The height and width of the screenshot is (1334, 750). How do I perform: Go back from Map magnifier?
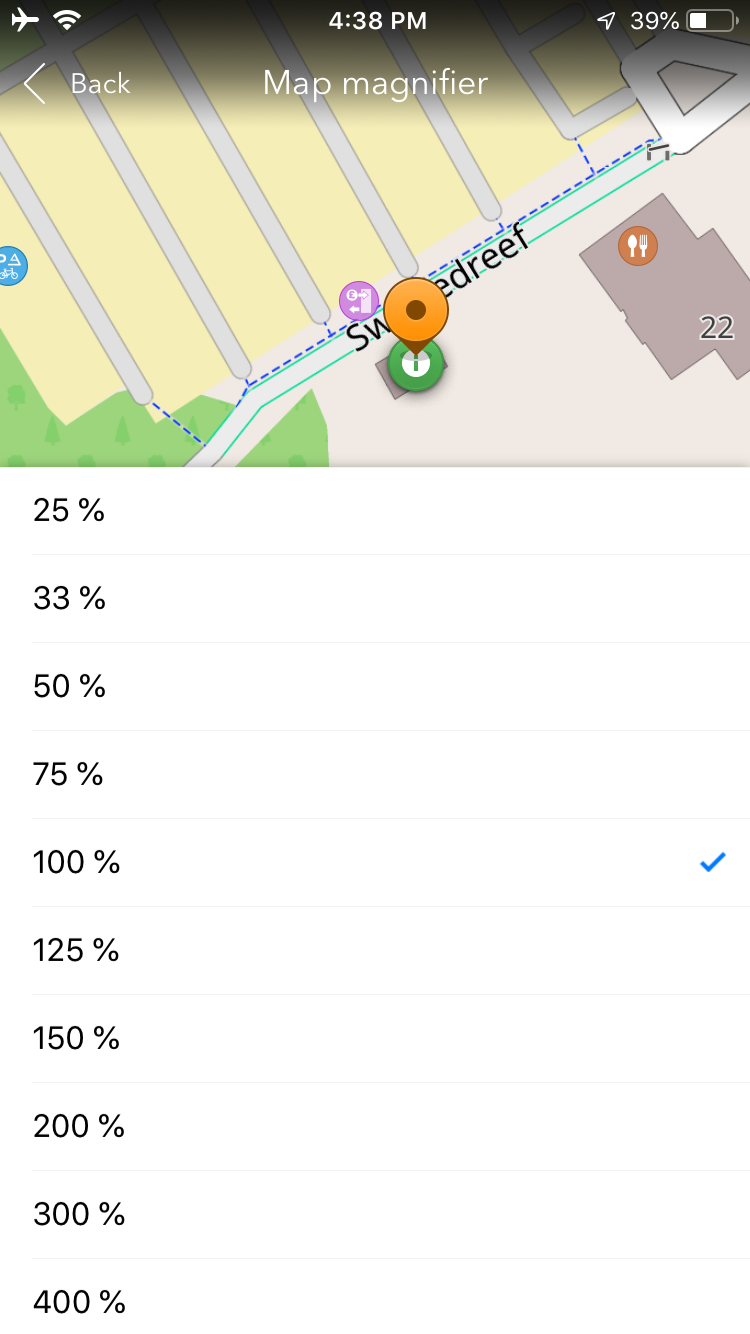pyautogui.click(x=78, y=83)
